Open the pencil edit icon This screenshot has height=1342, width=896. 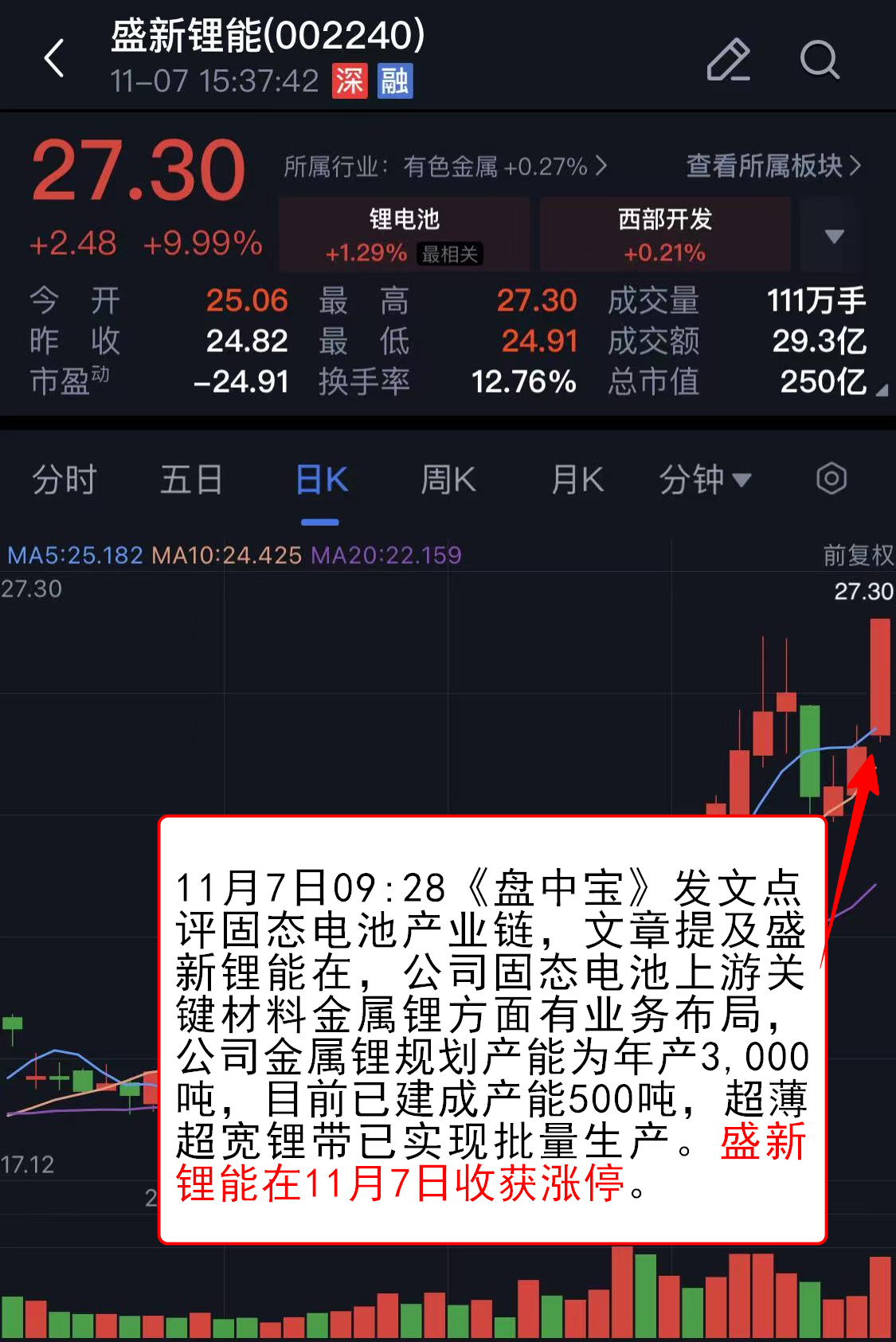728,60
